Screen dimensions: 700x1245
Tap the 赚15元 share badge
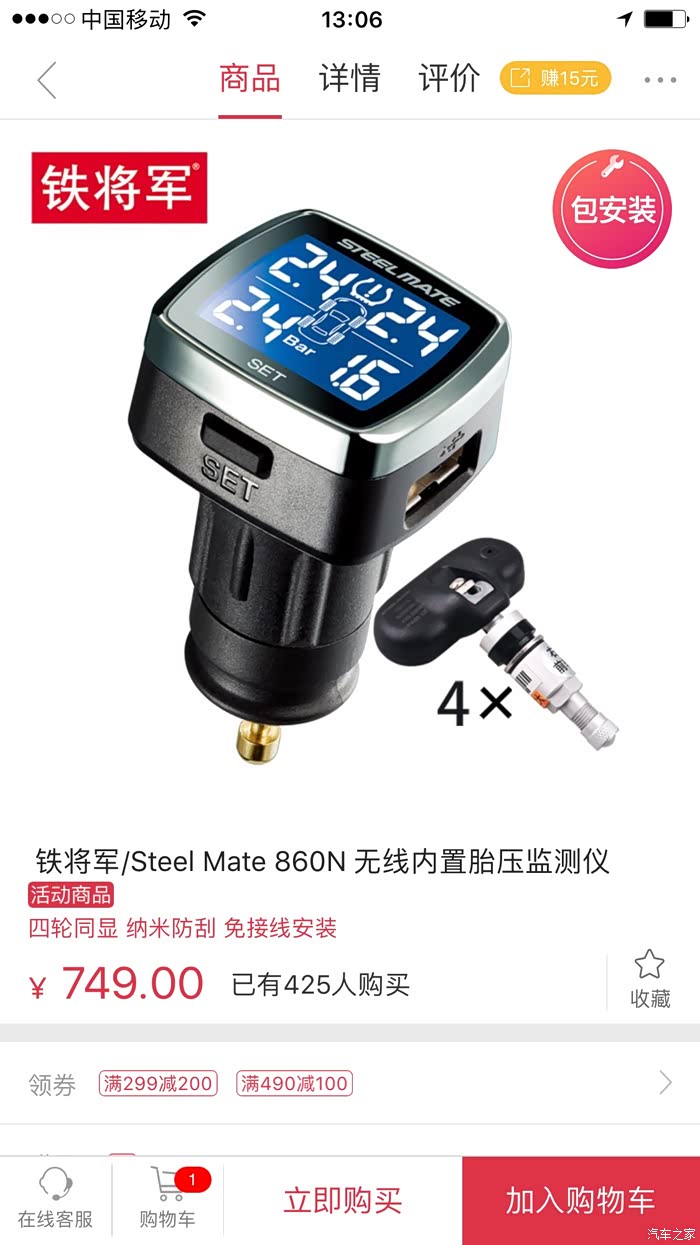(x=555, y=79)
